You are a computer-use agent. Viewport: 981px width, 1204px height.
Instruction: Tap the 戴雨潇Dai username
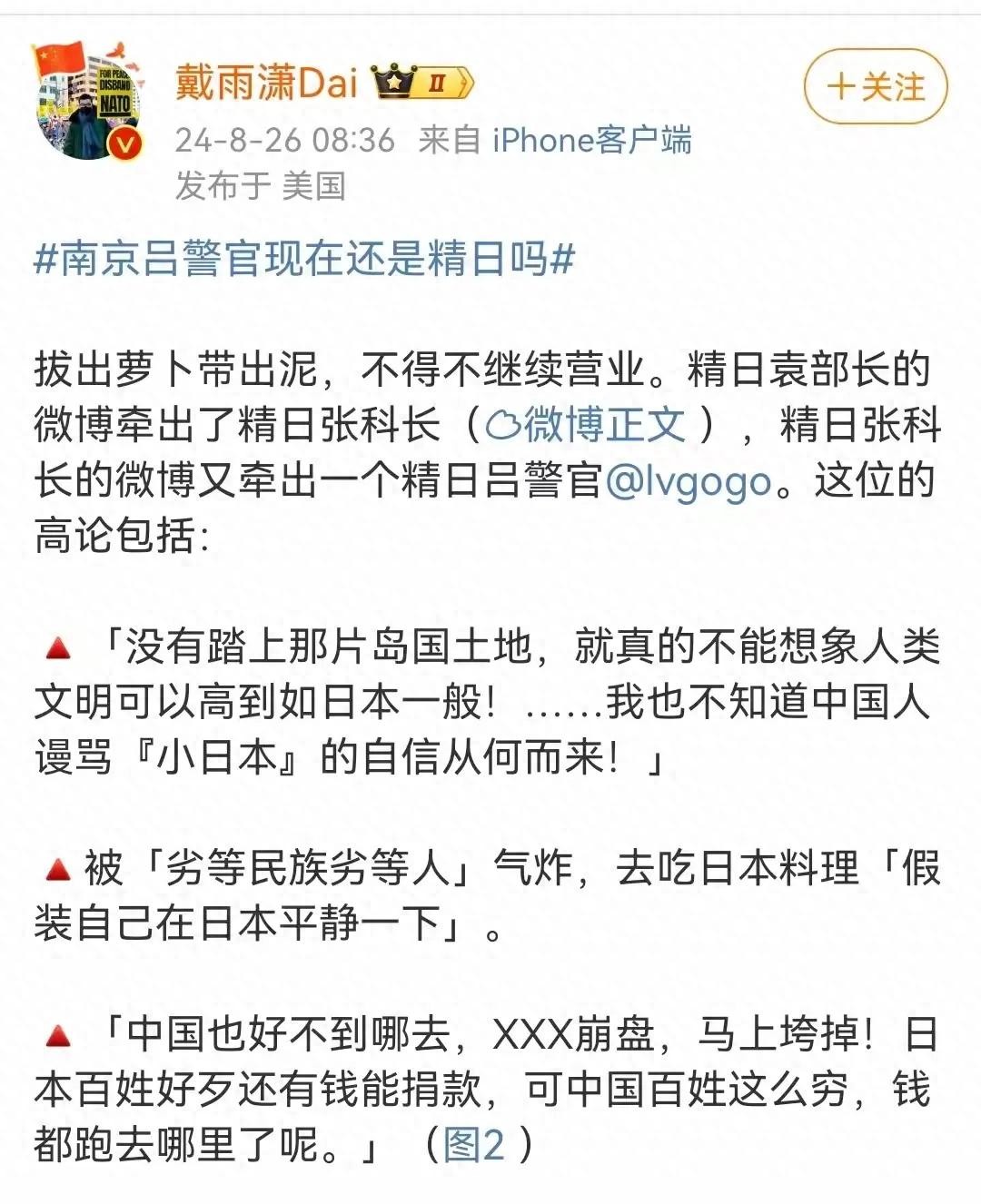point(266,84)
